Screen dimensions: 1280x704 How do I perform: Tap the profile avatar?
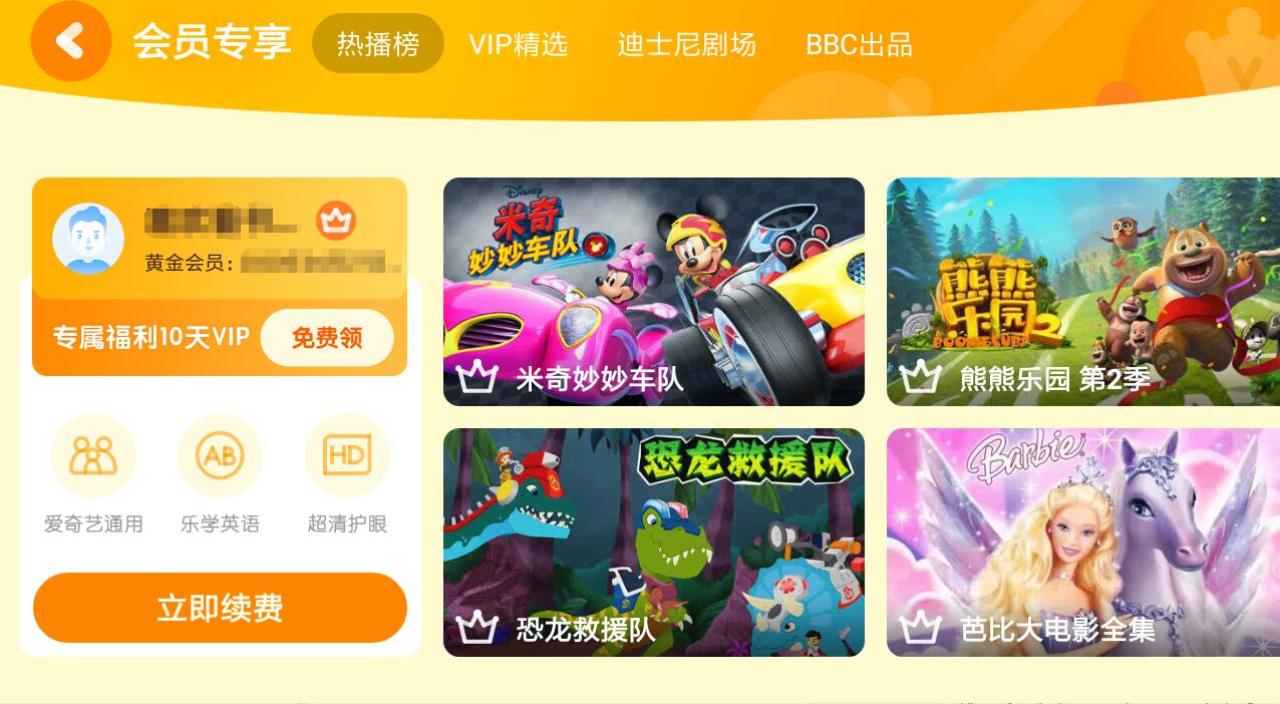coord(88,238)
